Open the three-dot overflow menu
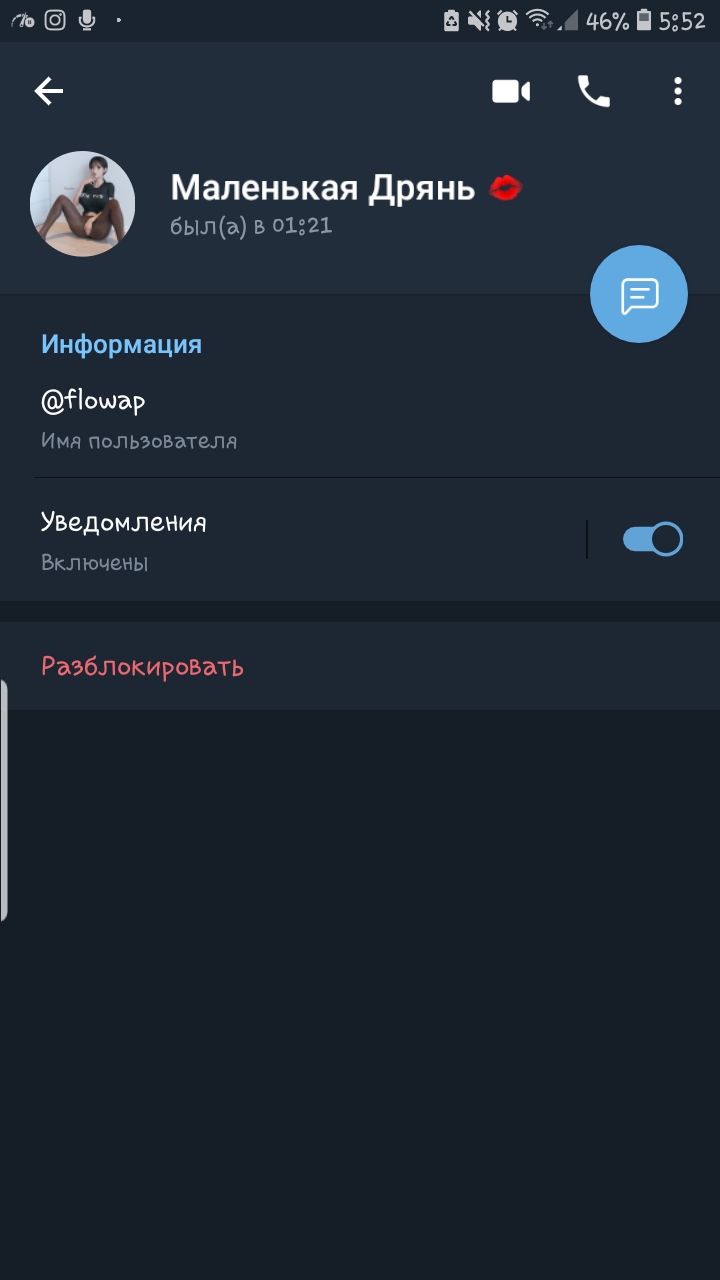The width and height of the screenshot is (720, 1280). (x=677, y=92)
